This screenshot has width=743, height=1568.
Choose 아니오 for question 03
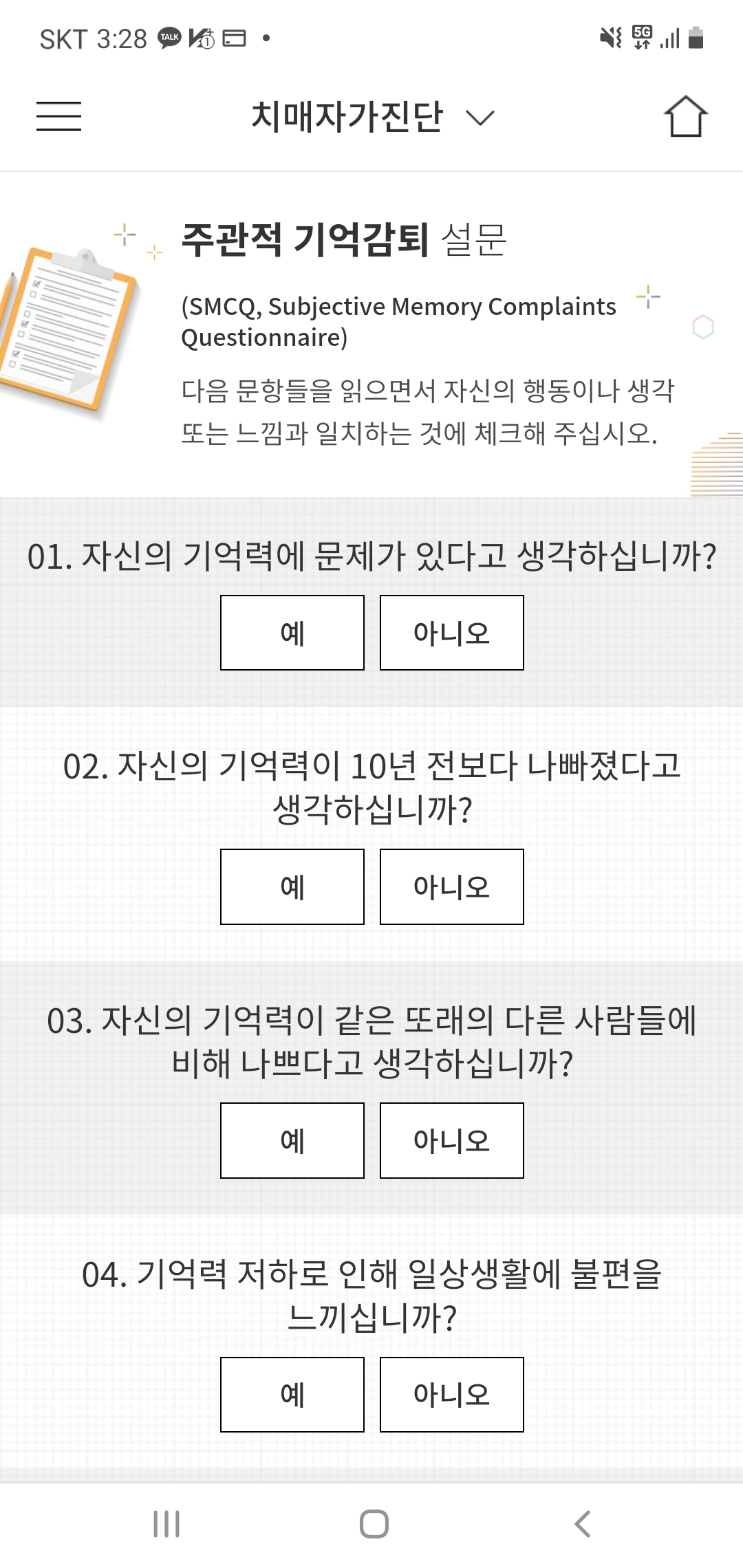click(451, 1140)
